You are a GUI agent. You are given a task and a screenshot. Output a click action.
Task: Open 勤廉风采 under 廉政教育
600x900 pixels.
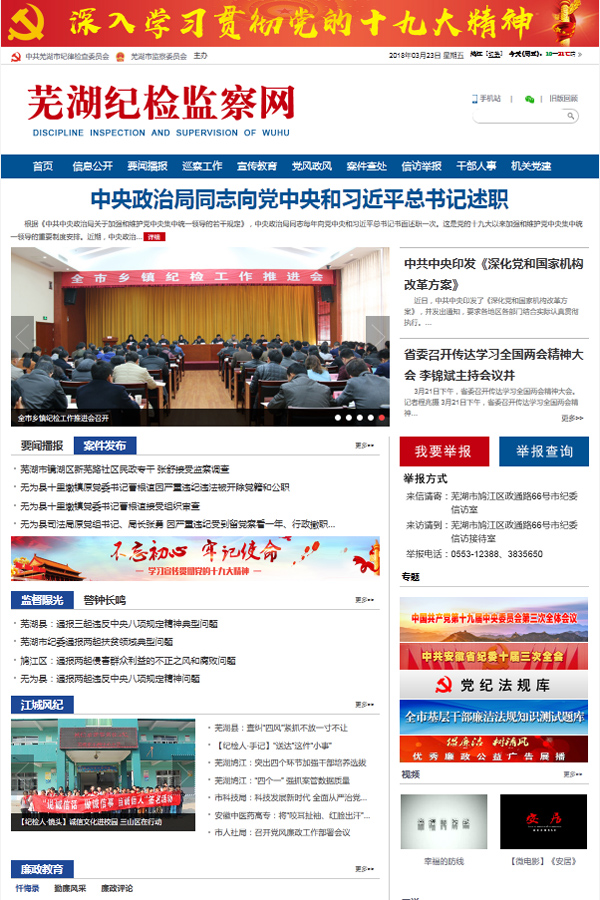click(x=70, y=888)
